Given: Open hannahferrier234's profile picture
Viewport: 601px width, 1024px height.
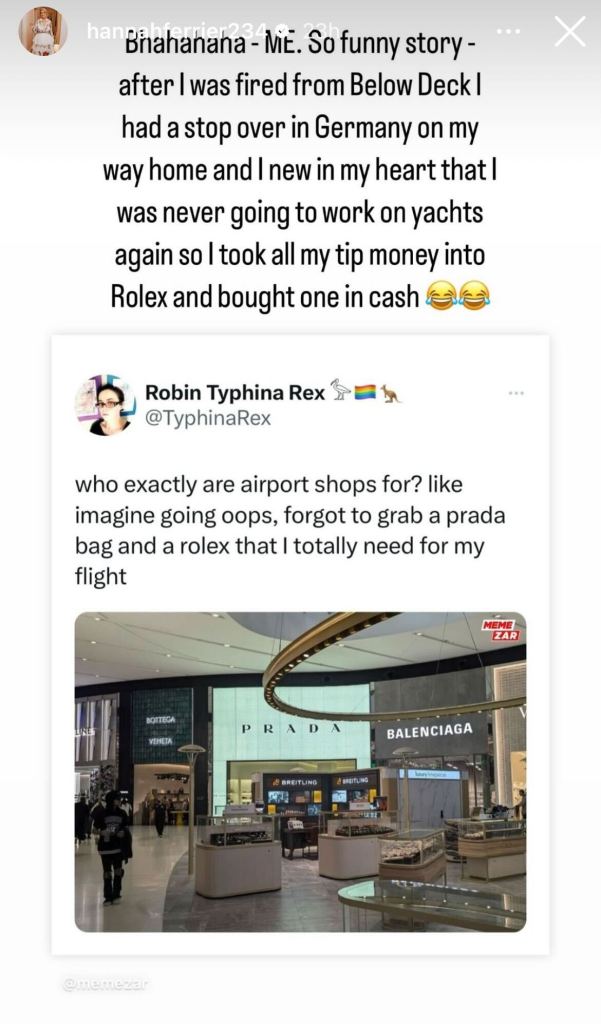Looking at the screenshot, I should (x=42, y=31).
